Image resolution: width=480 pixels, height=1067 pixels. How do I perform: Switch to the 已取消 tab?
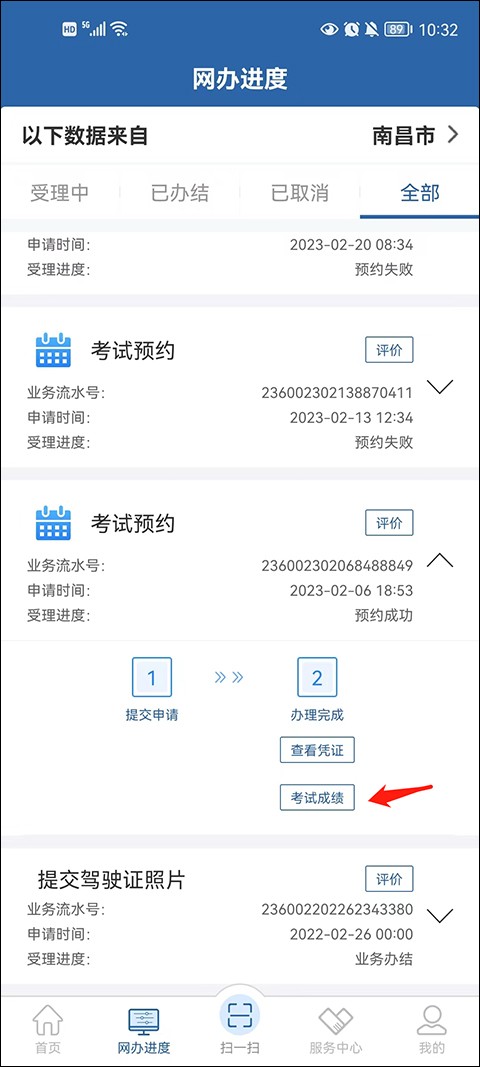300,193
